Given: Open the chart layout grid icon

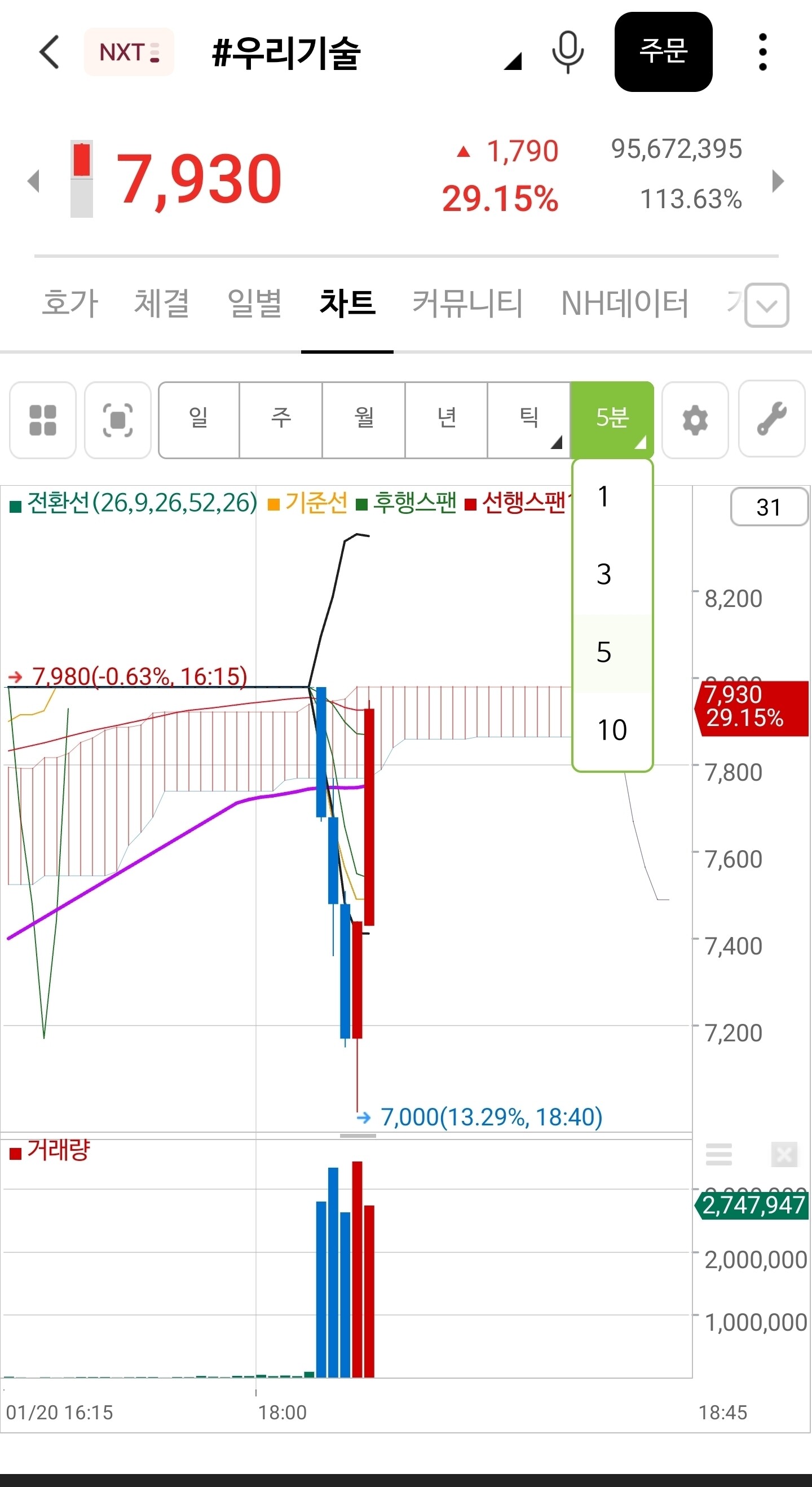Looking at the screenshot, I should pos(43,420).
